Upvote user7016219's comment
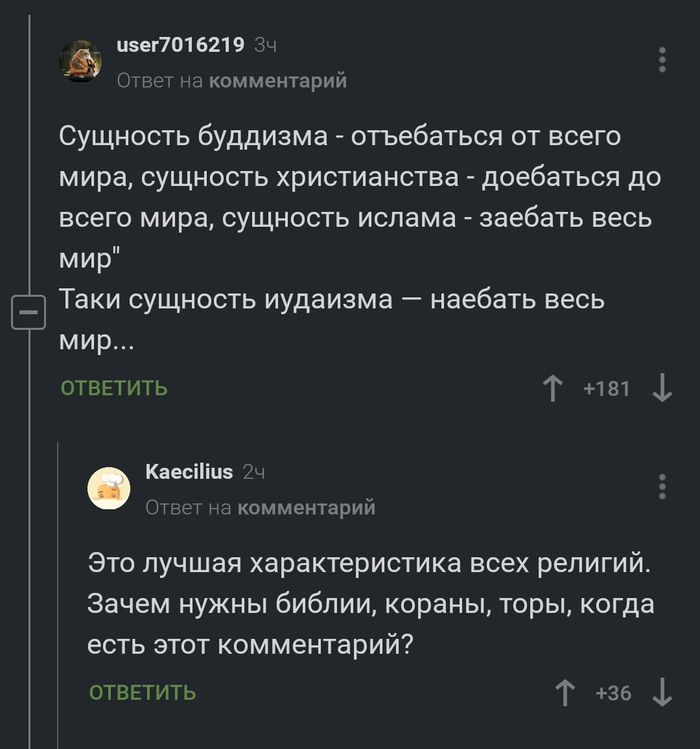 (x=552, y=388)
